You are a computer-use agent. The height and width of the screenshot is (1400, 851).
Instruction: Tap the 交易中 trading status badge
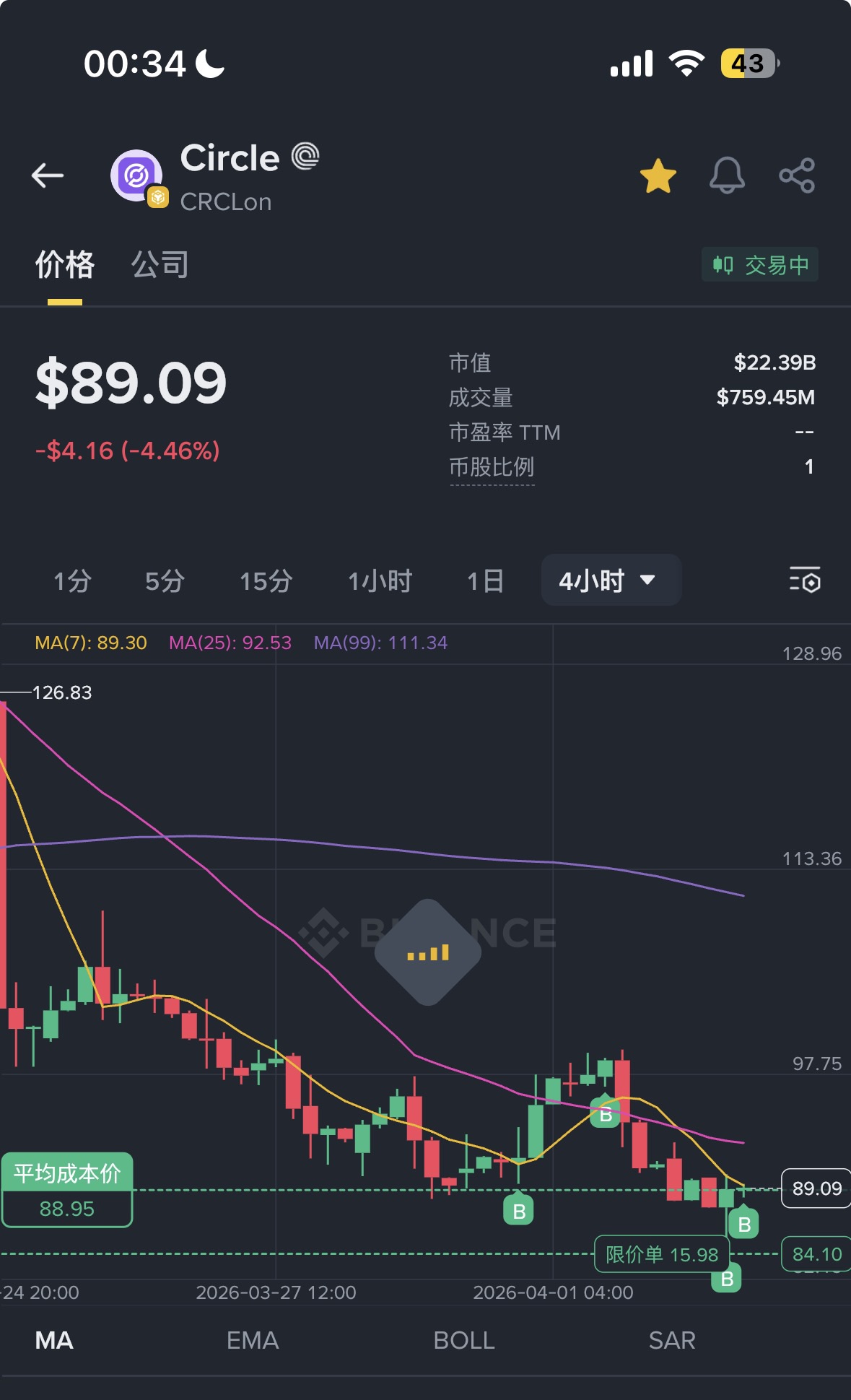pyautogui.click(x=760, y=265)
